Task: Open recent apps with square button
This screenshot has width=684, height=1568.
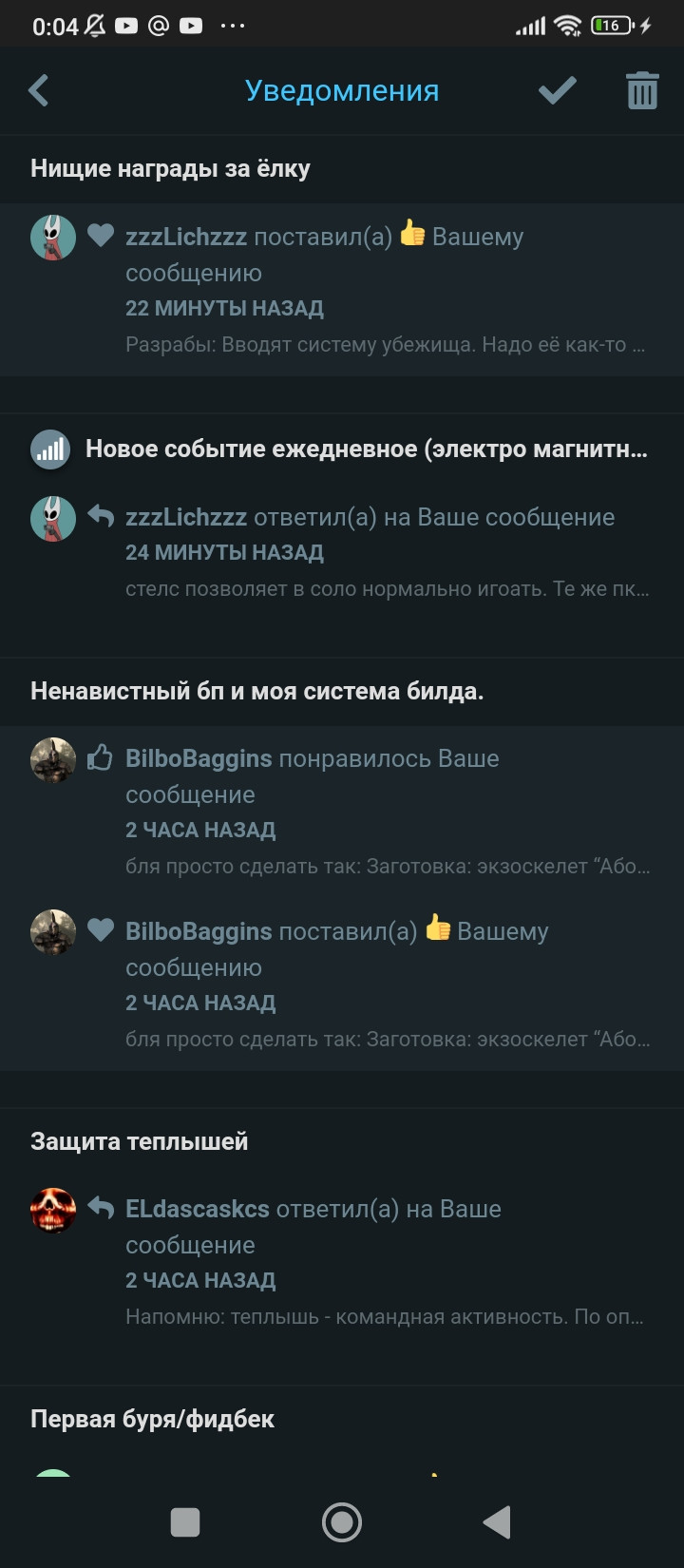Action: click(x=185, y=1522)
